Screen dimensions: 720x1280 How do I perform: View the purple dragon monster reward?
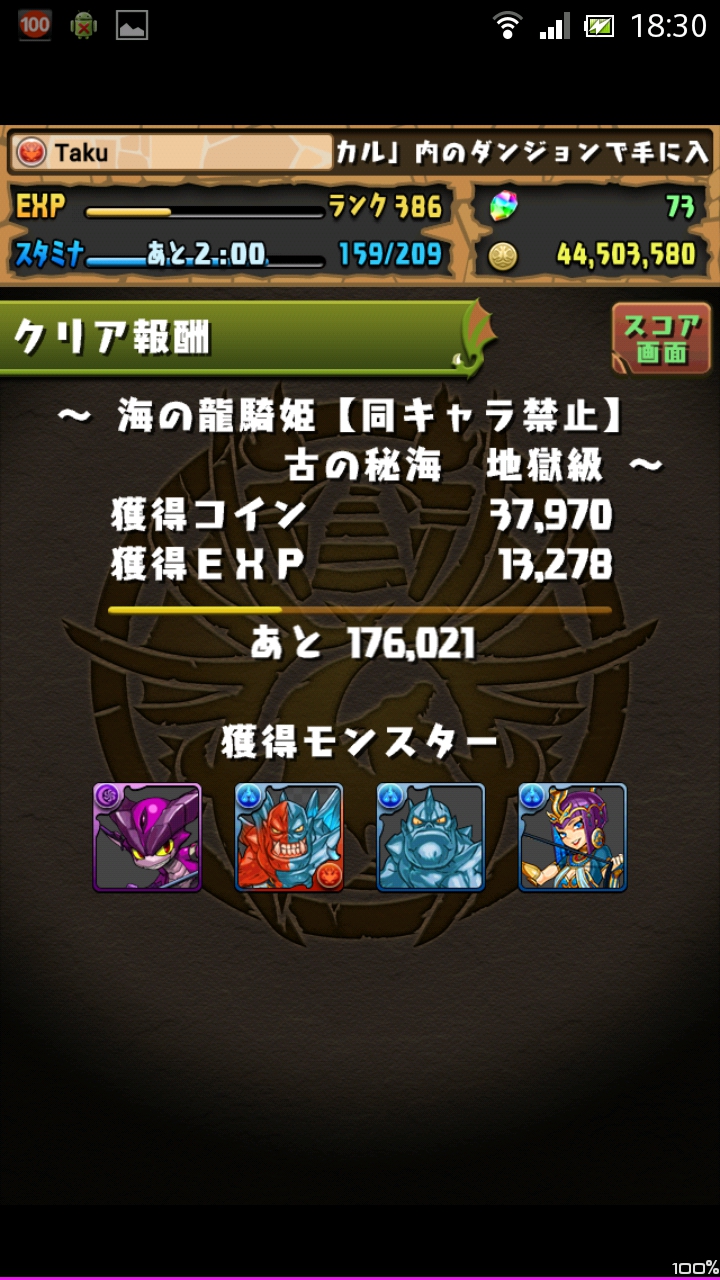point(148,837)
